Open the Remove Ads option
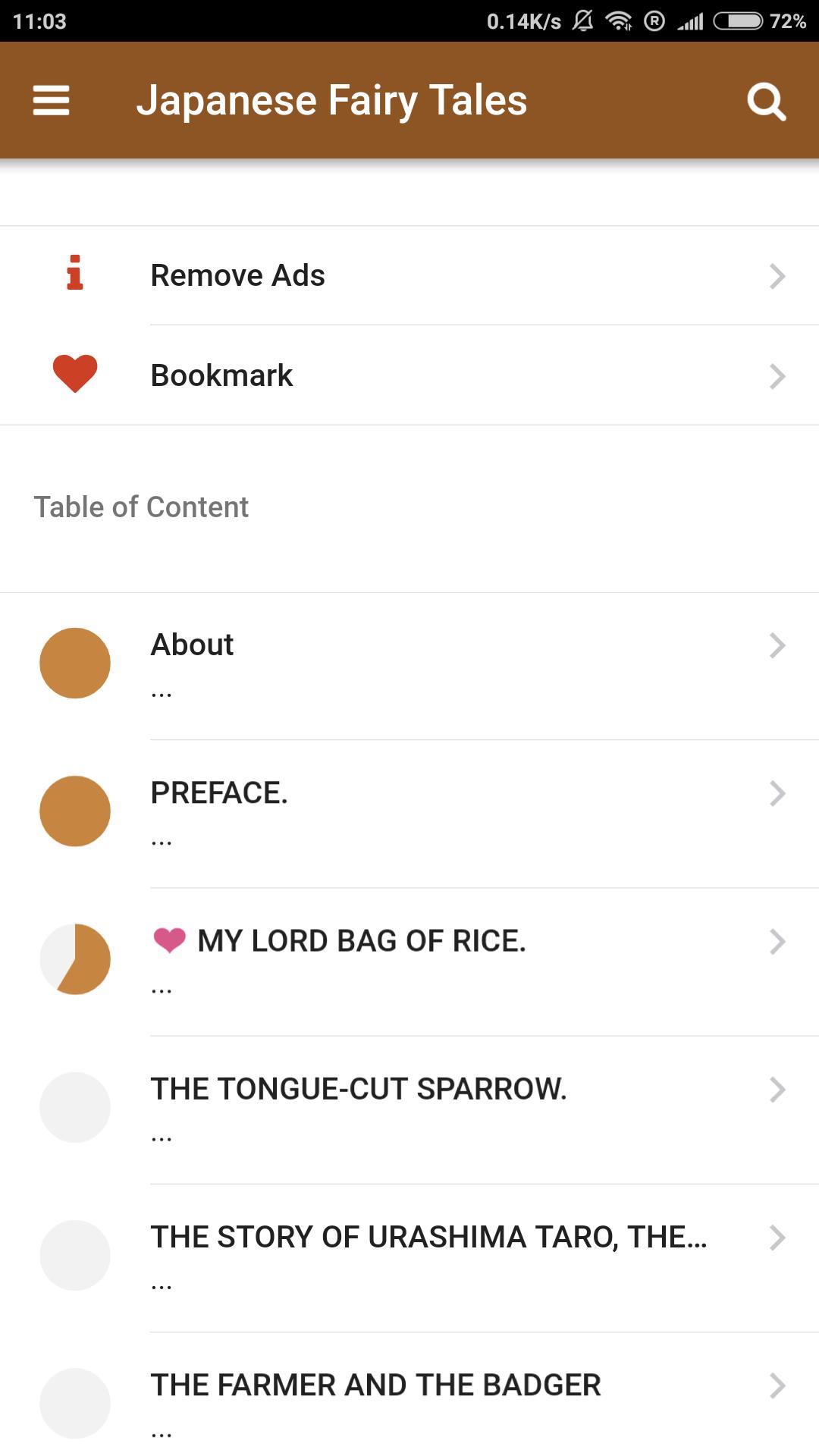Screen dimensions: 819x1456 pyautogui.click(x=409, y=275)
